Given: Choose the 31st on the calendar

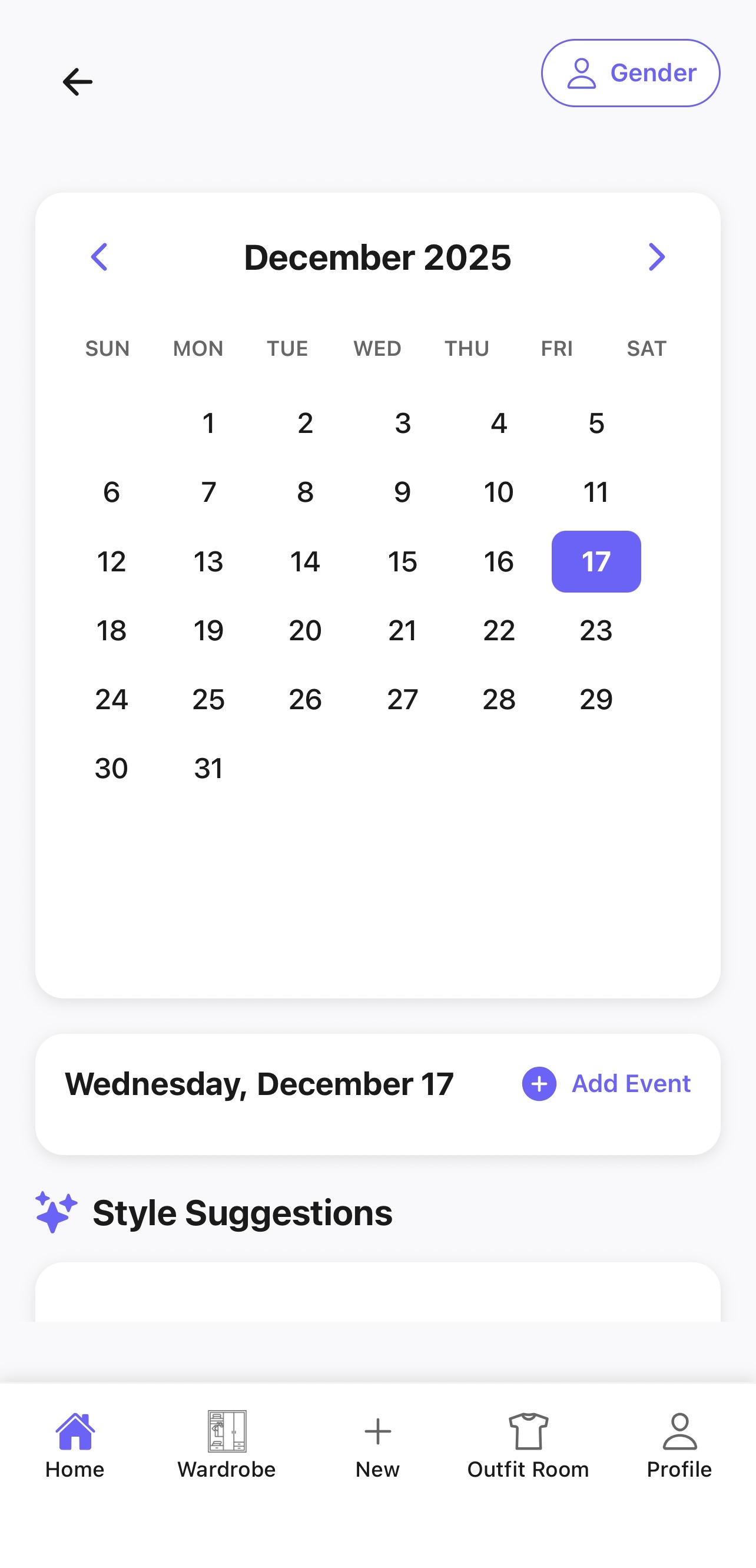Looking at the screenshot, I should pyautogui.click(x=208, y=768).
